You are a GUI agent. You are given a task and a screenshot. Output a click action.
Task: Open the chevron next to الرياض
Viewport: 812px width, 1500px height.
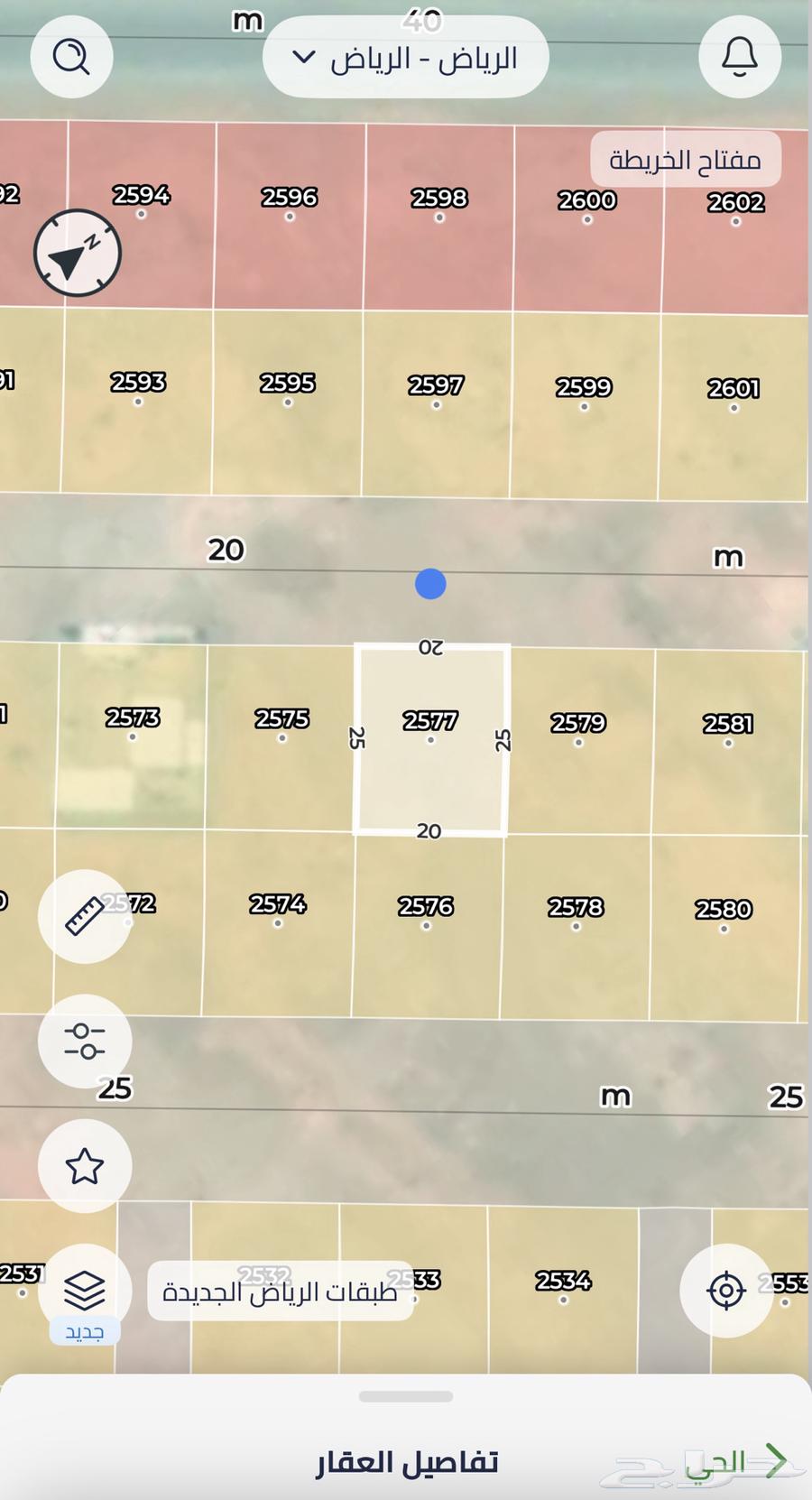click(x=300, y=58)
